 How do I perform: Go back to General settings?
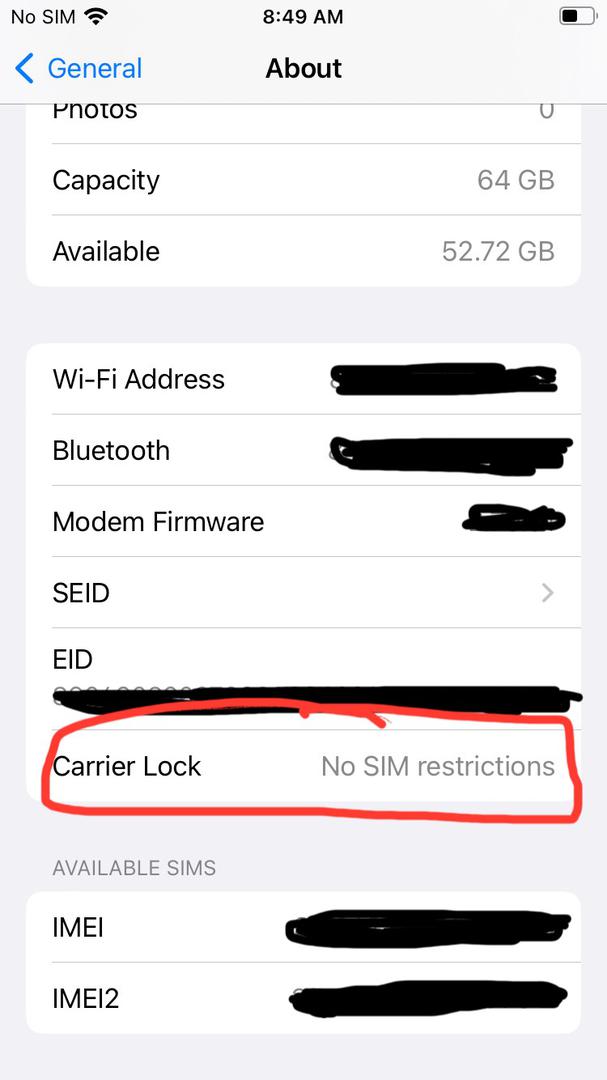pos(78,69)
